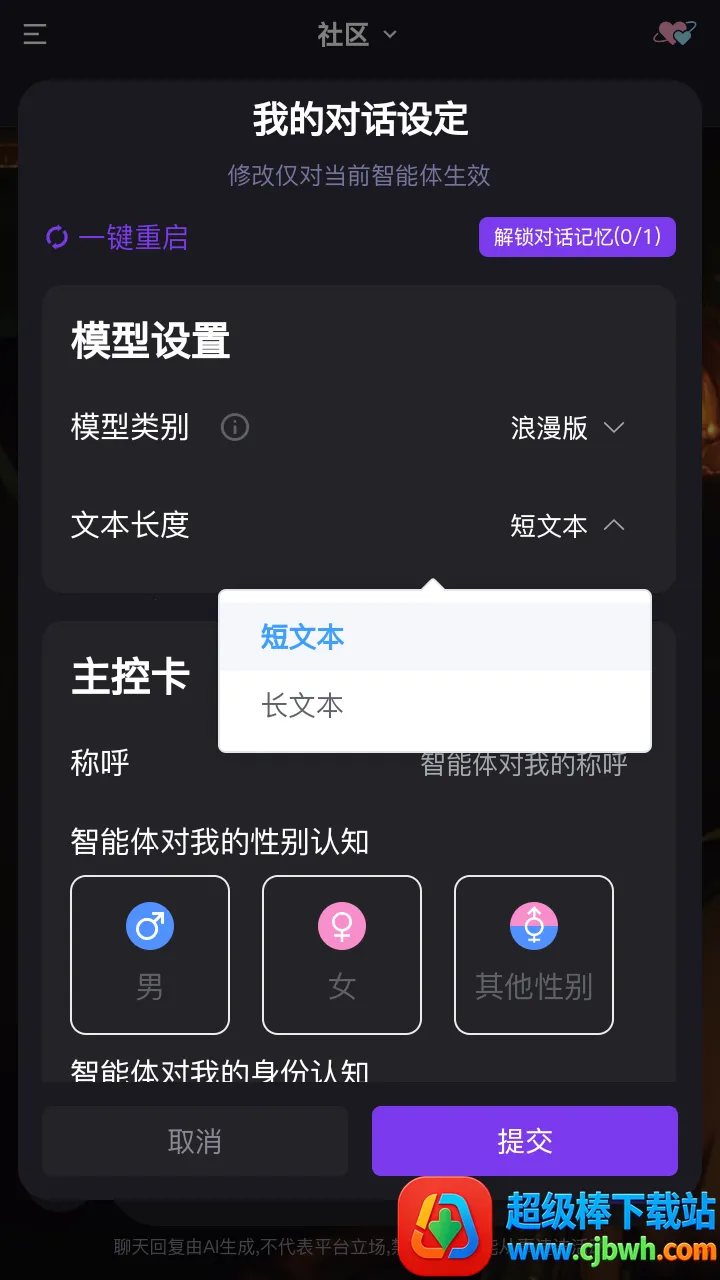The image size is (720, 1280).
Task: Submit settings with 提交
Action: pos(525,1141)
